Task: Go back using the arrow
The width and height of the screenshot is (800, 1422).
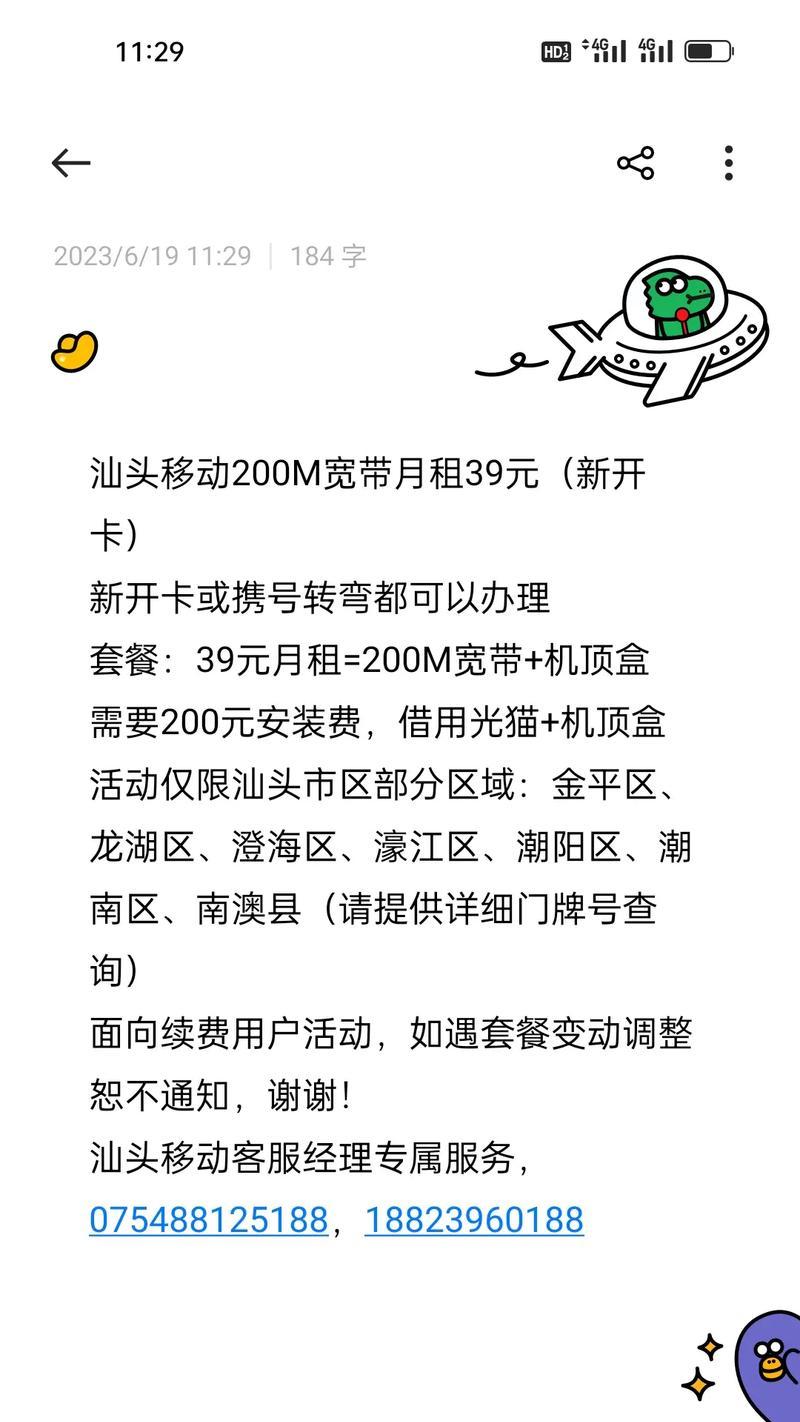Action: coord(71,163)
